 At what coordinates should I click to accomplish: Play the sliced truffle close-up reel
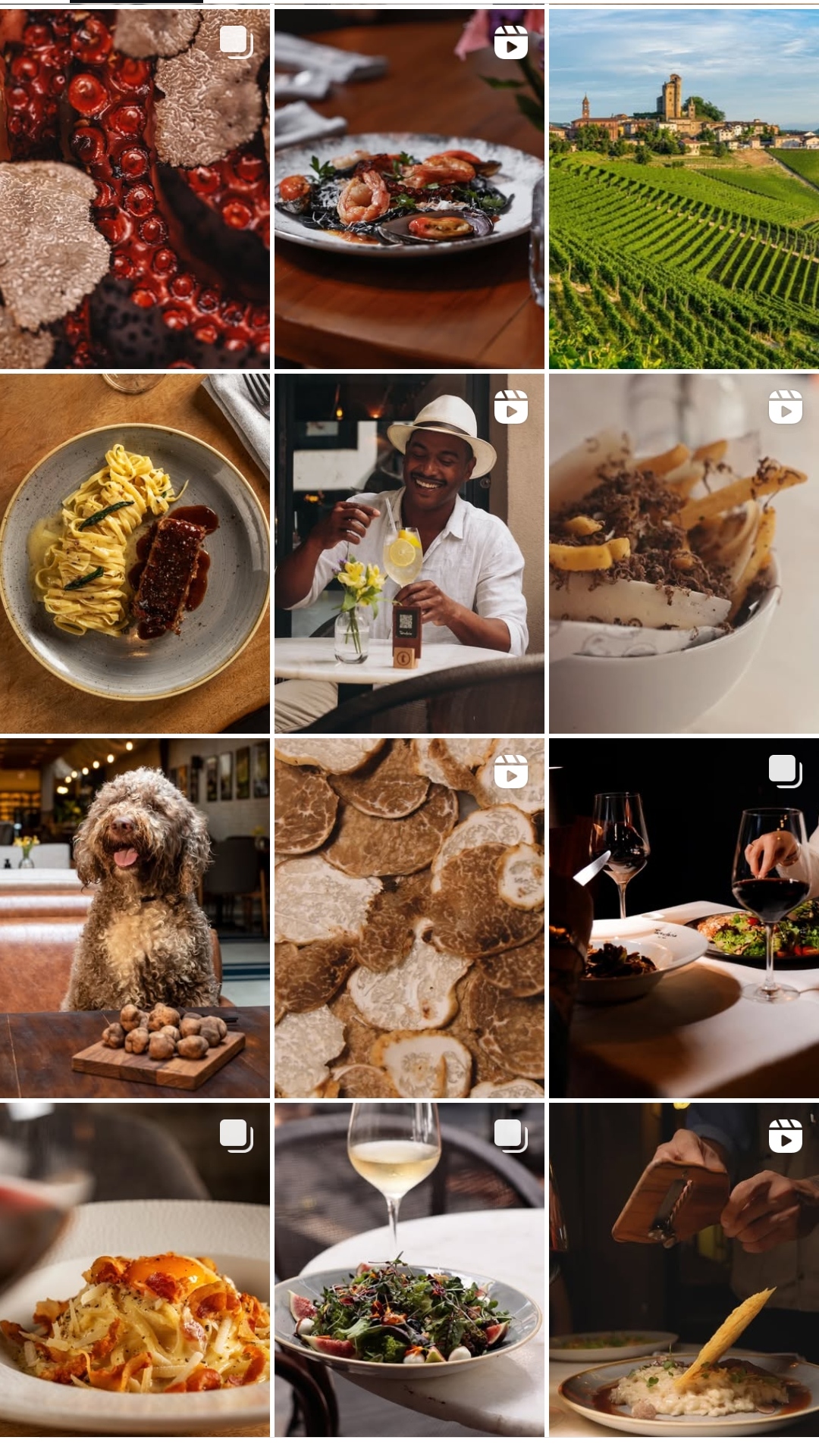pyautogui.click(x=409, y=918)
